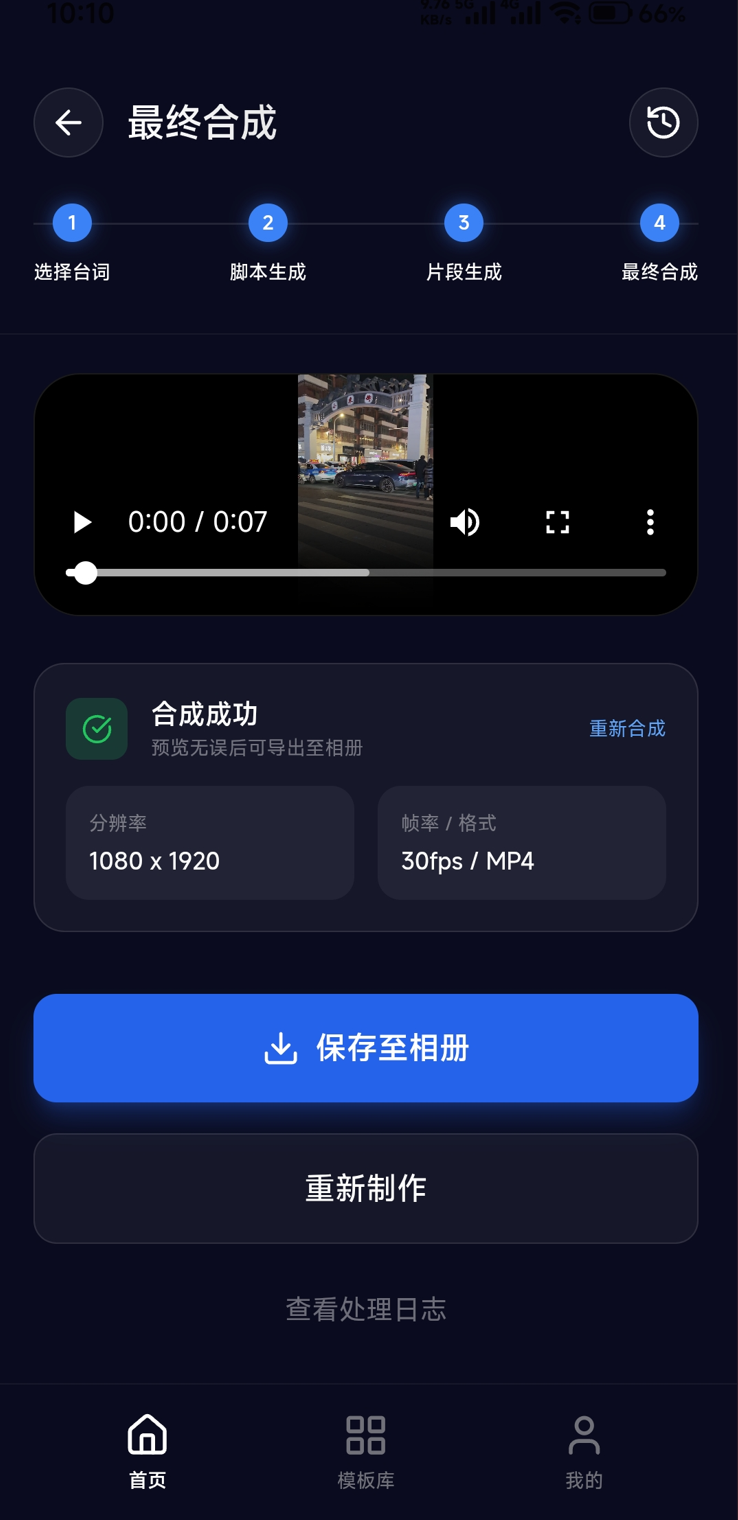The width and height of the screenshot is (738, 1520).
Task: Switch to the 模板库 tab
Action: coord(366,1450)
